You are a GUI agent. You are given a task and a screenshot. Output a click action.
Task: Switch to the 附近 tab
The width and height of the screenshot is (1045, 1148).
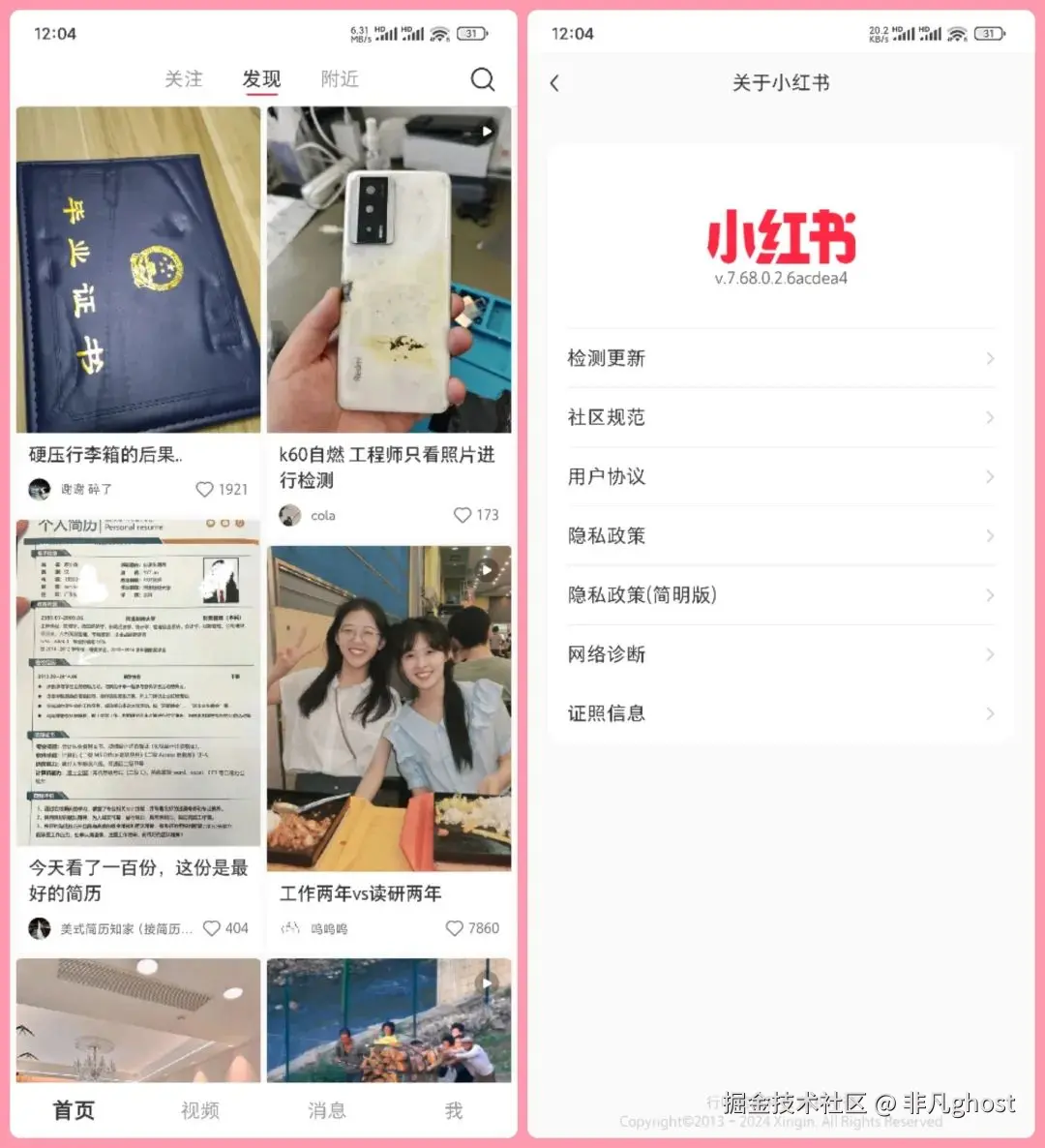[x=339, y=79]
